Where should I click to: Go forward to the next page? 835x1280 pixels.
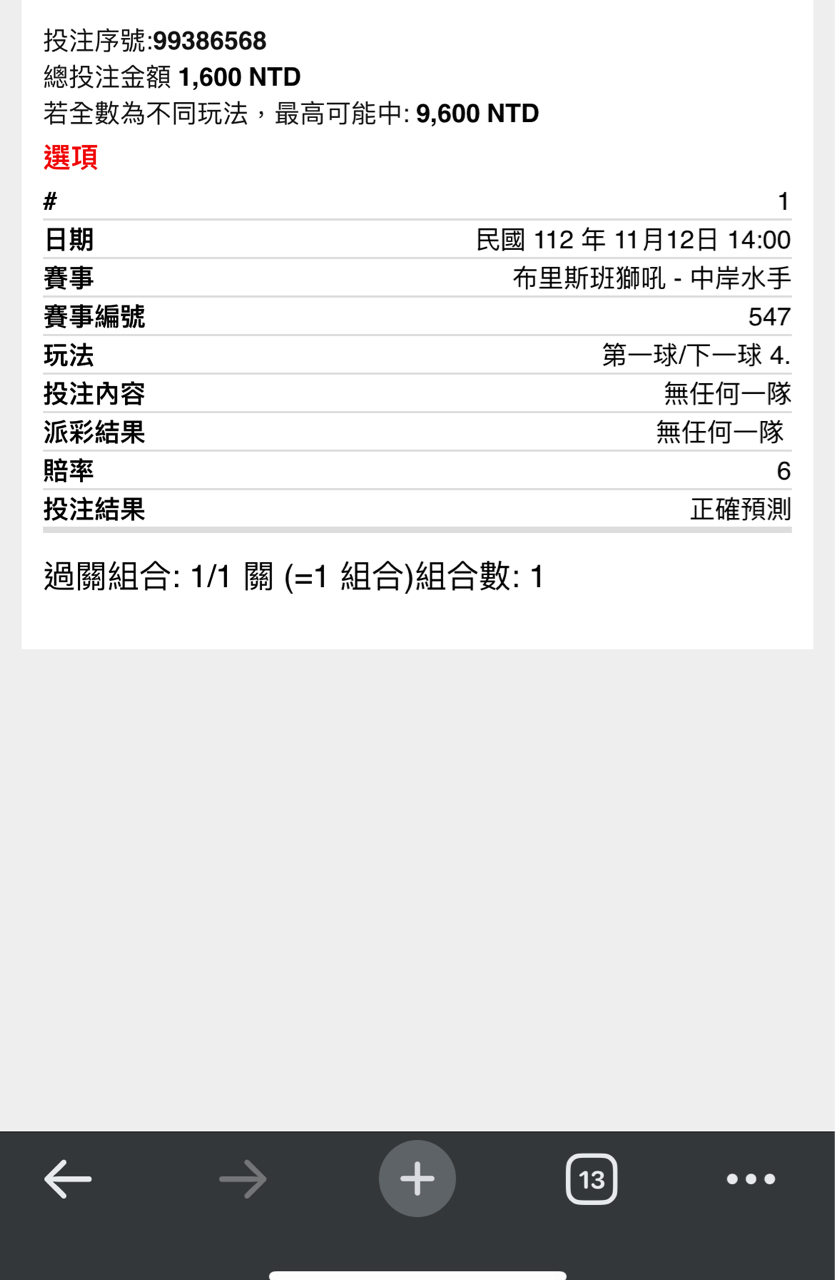pos(243,1179)
